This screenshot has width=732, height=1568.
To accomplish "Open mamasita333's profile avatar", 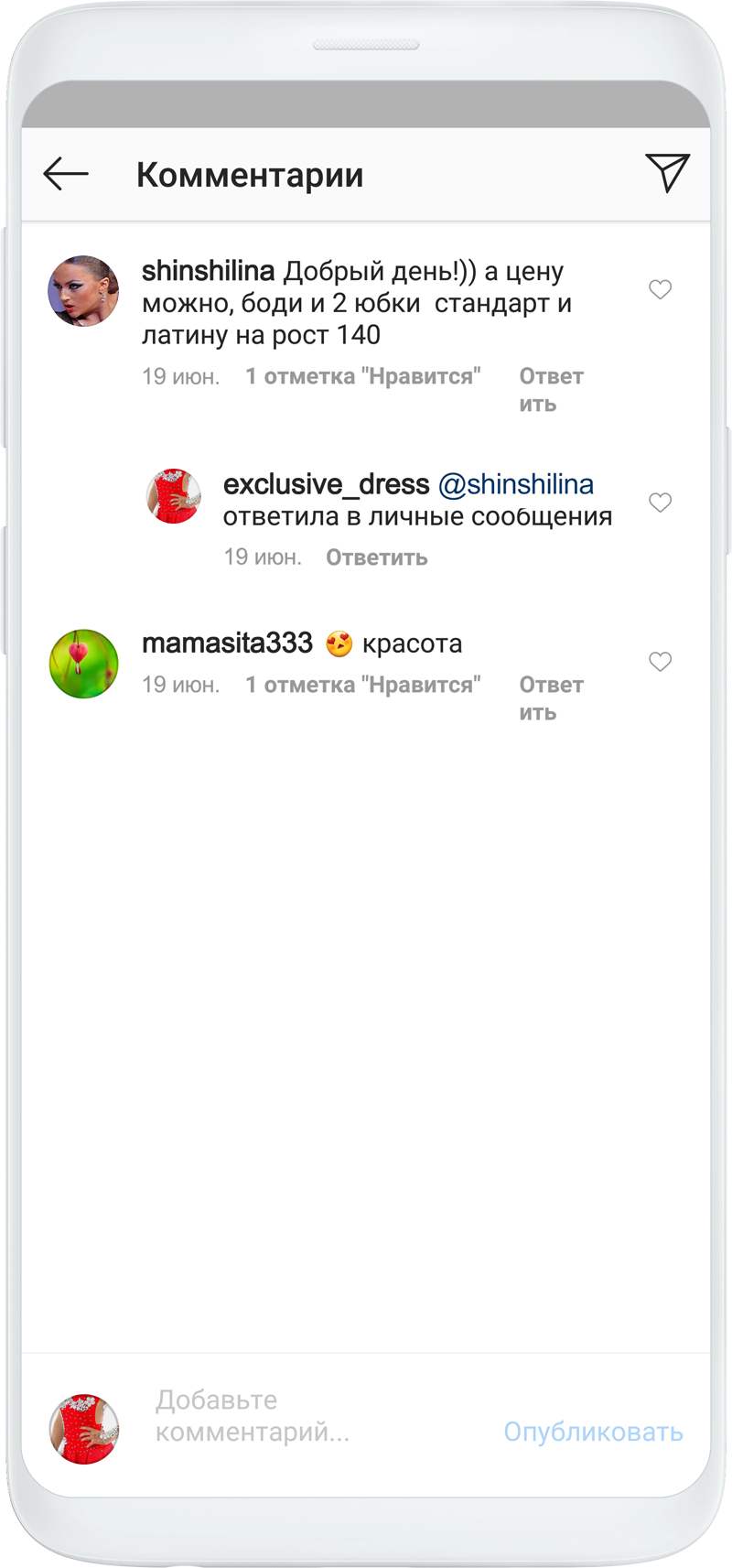I will pos(83,664).
